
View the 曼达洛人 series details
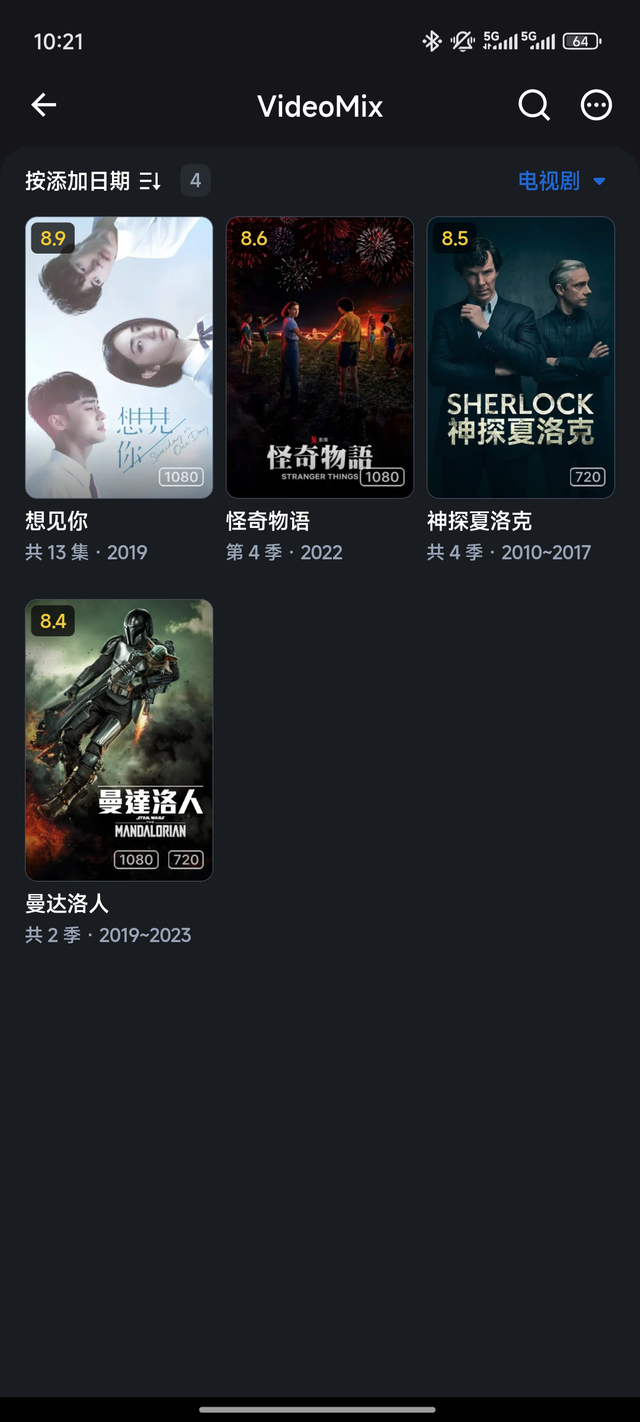coord(119,740)
